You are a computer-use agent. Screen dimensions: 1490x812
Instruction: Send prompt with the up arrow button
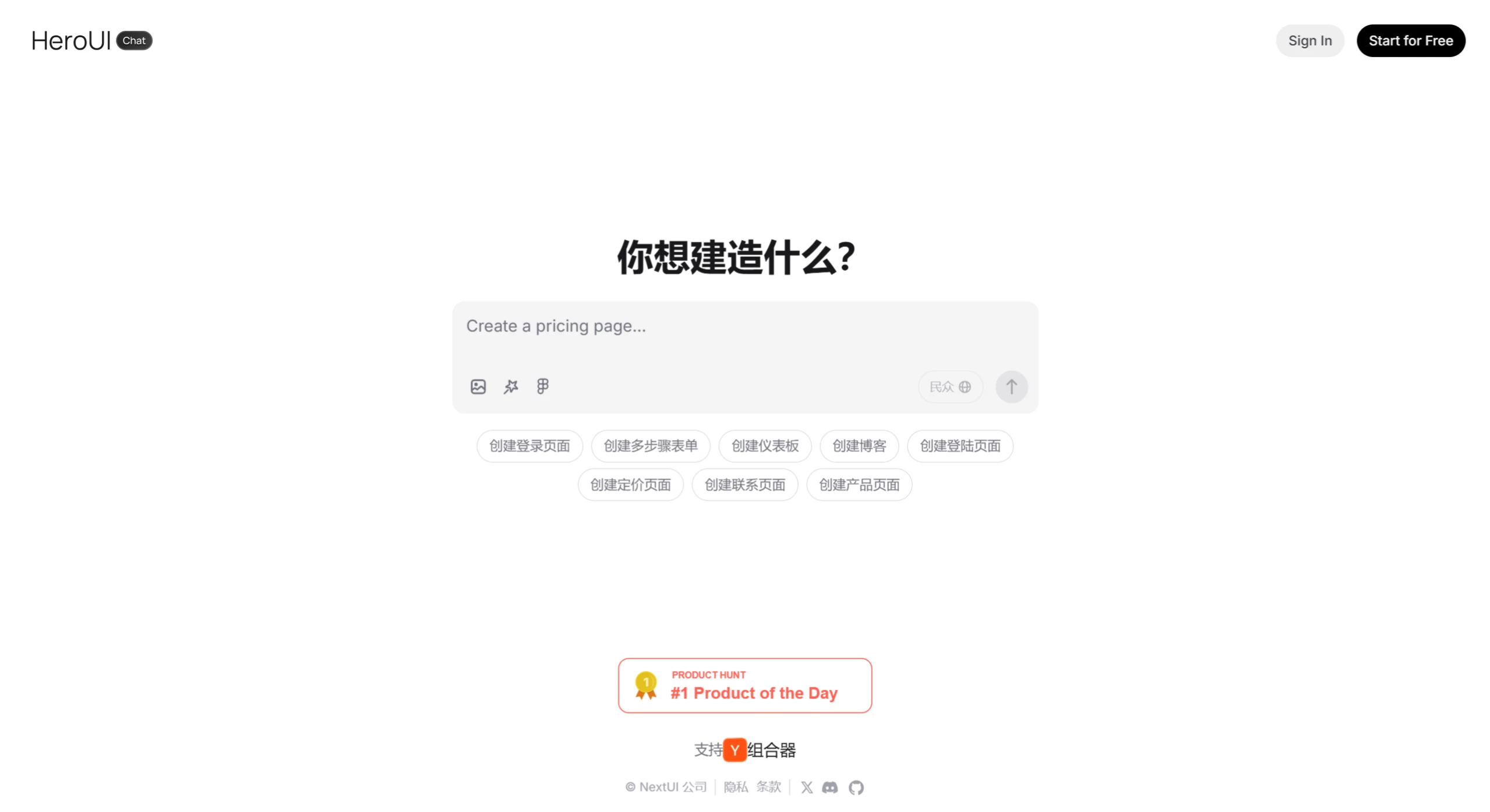[1011, 387]
